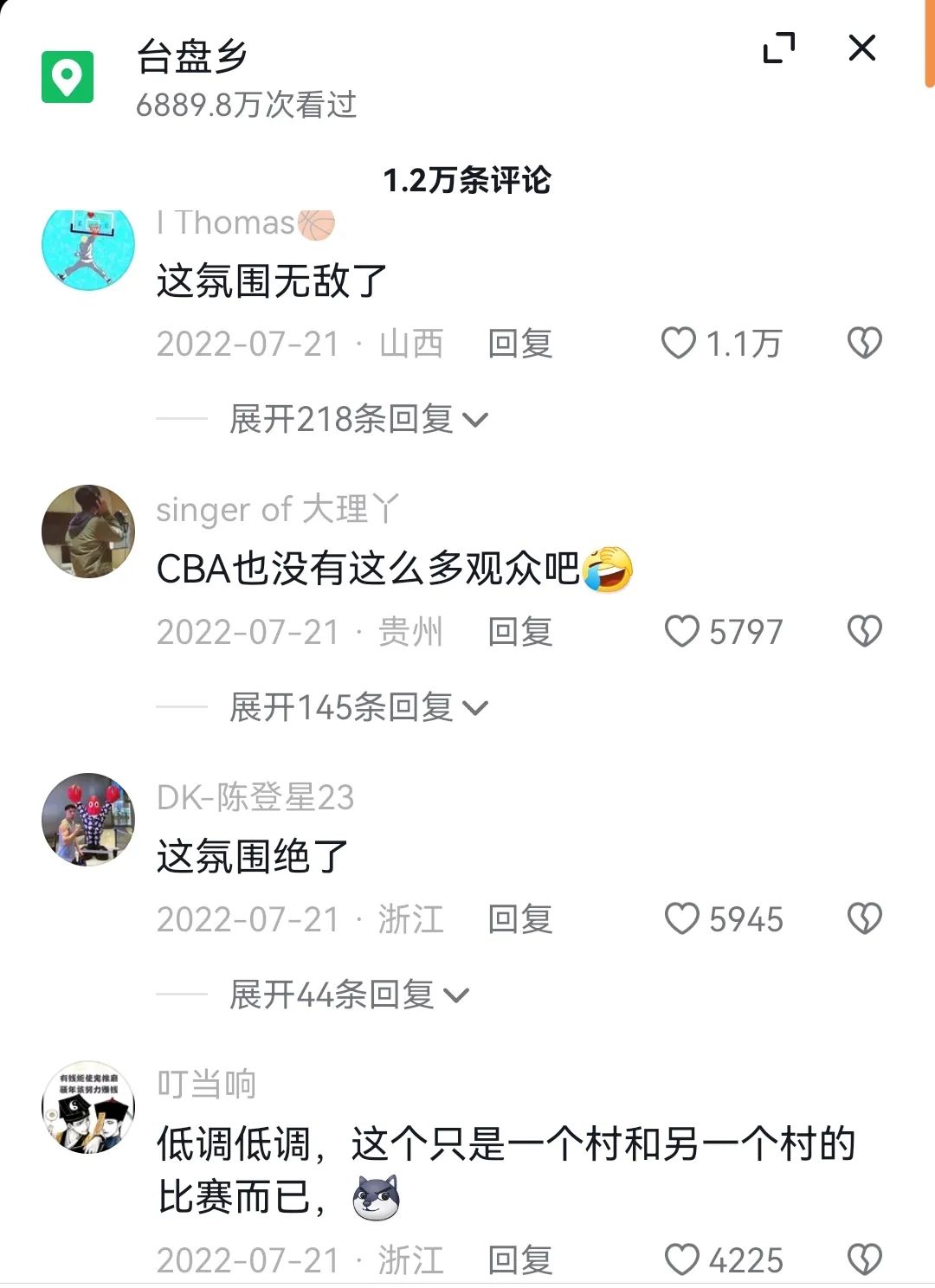The image size is (935, 1288).
Task: Reply to 叮当响's comment
Action: (519, 1259)
